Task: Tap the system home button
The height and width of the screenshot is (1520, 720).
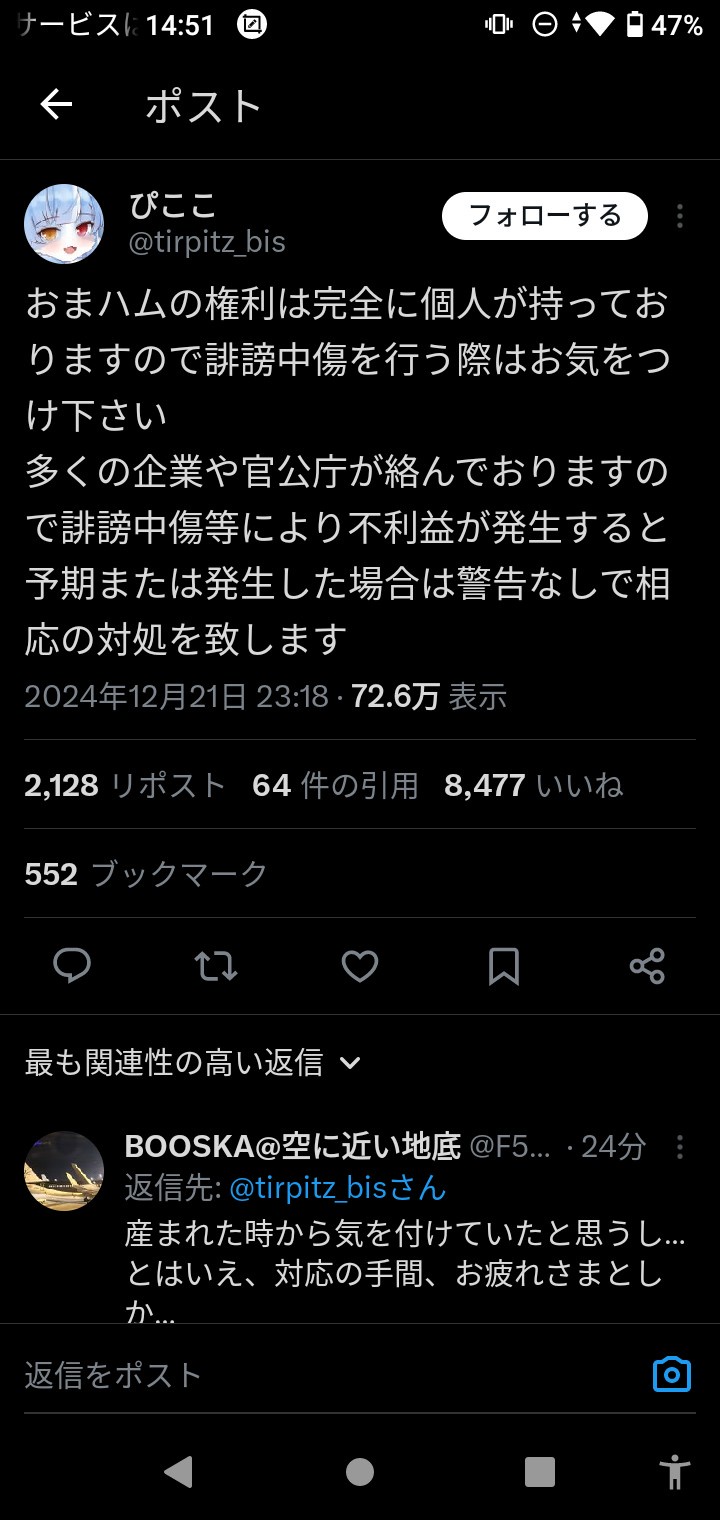Action: tap(360, 1471)
